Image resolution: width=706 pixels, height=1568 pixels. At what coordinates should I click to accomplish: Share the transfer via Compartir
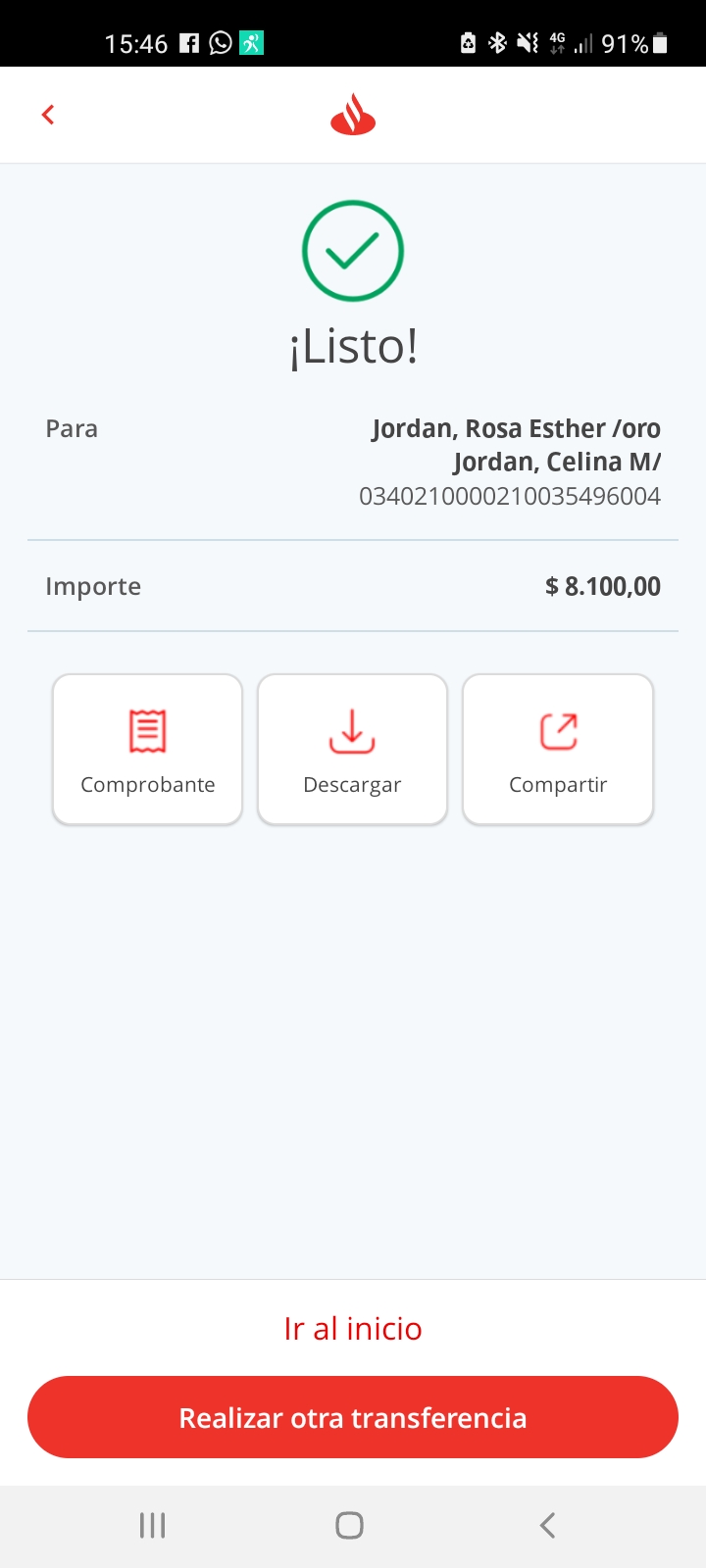pyautogui.click(x=558, y=750)
